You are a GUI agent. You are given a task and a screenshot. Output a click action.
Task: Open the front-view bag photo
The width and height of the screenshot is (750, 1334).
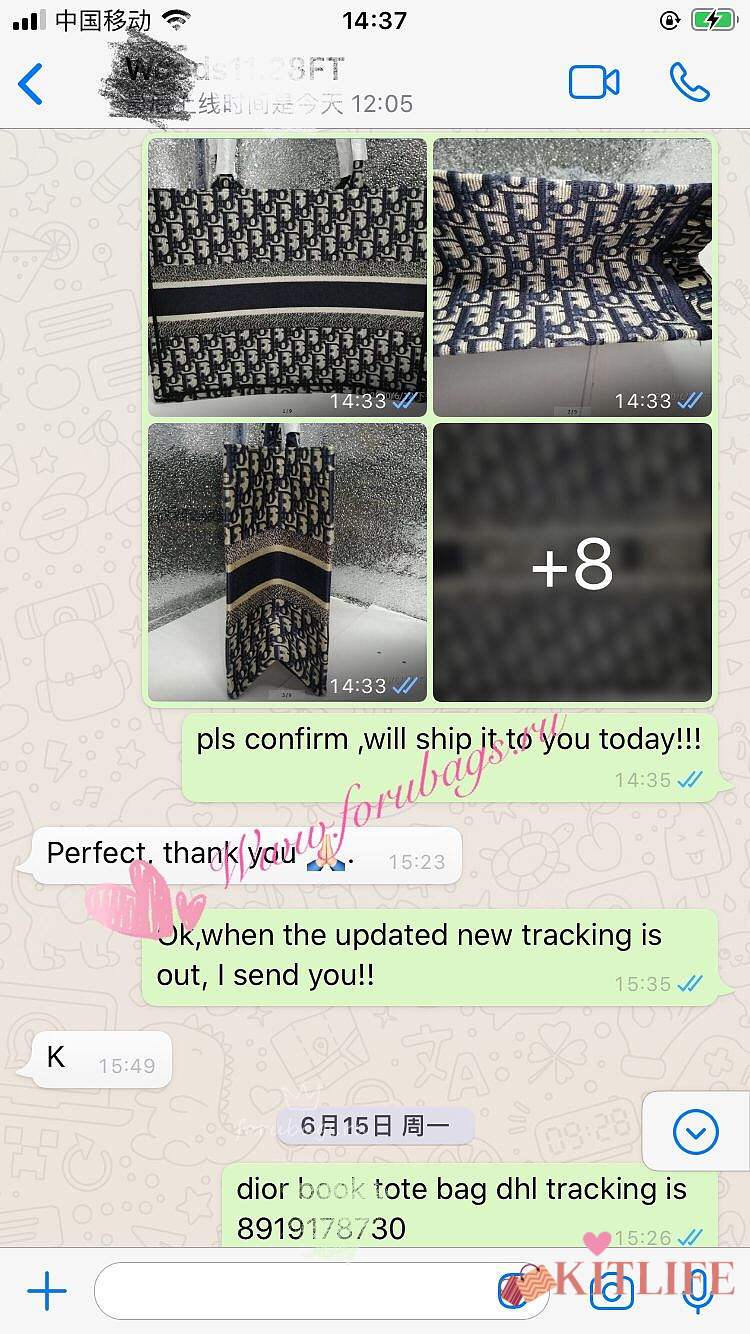pos(288,277)
